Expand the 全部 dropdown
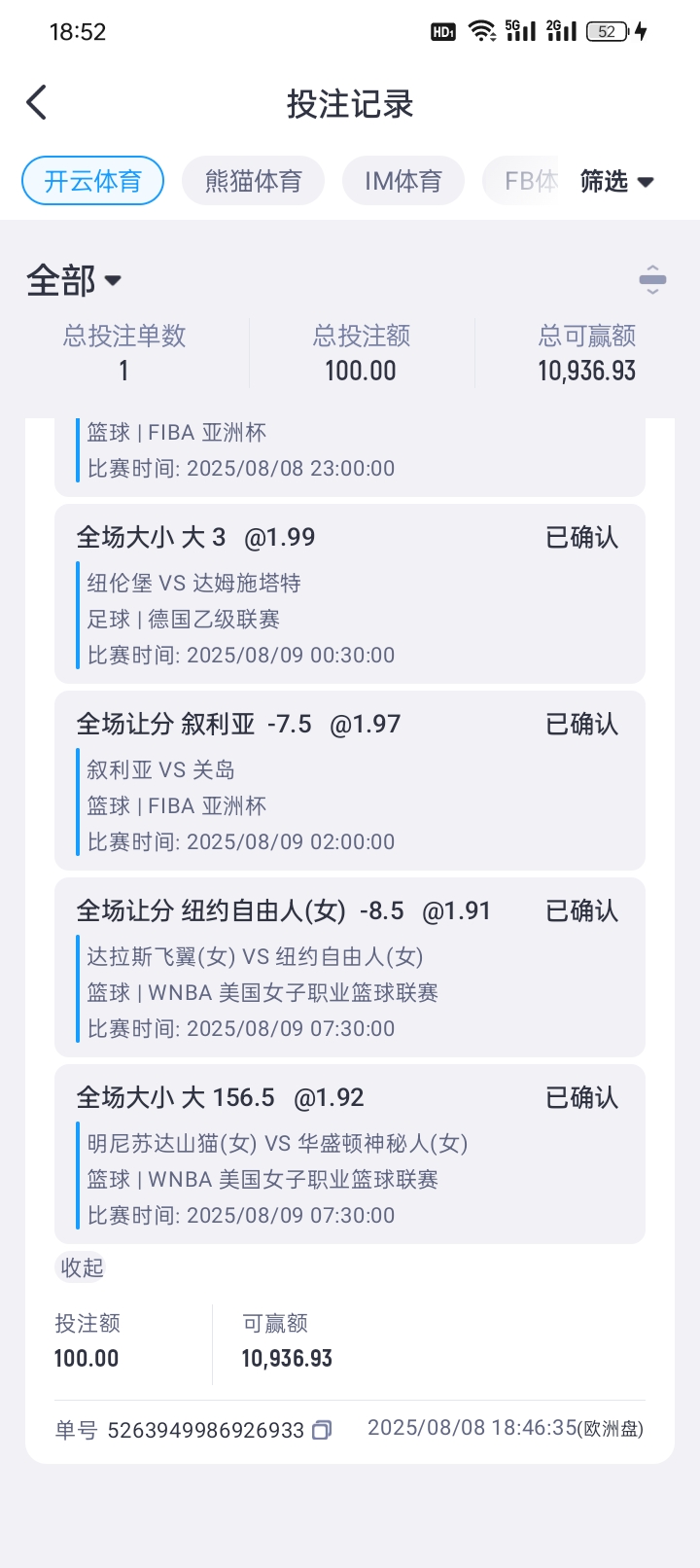The width and height of the screenshot is (700, 1568). click(x=74, y=280)
